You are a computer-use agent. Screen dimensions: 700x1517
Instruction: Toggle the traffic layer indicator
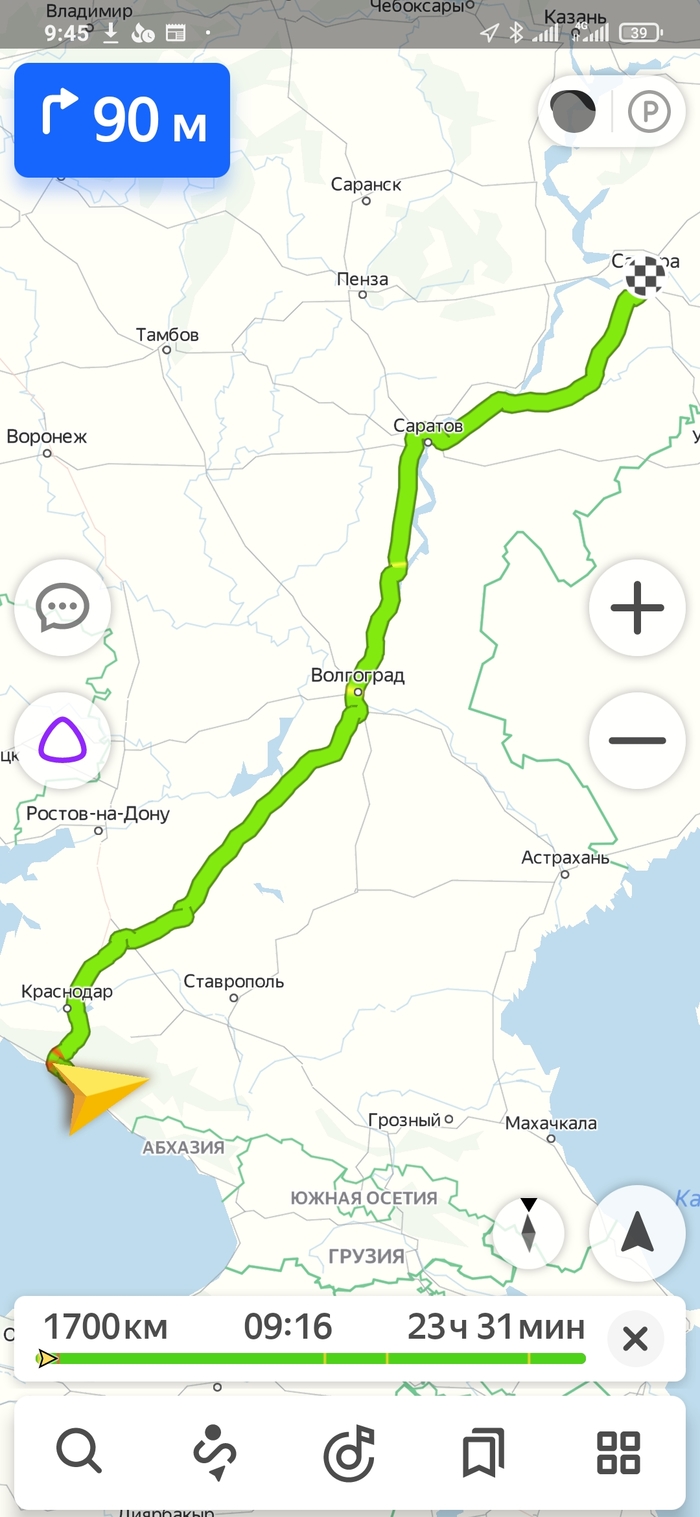click(574, 111)
